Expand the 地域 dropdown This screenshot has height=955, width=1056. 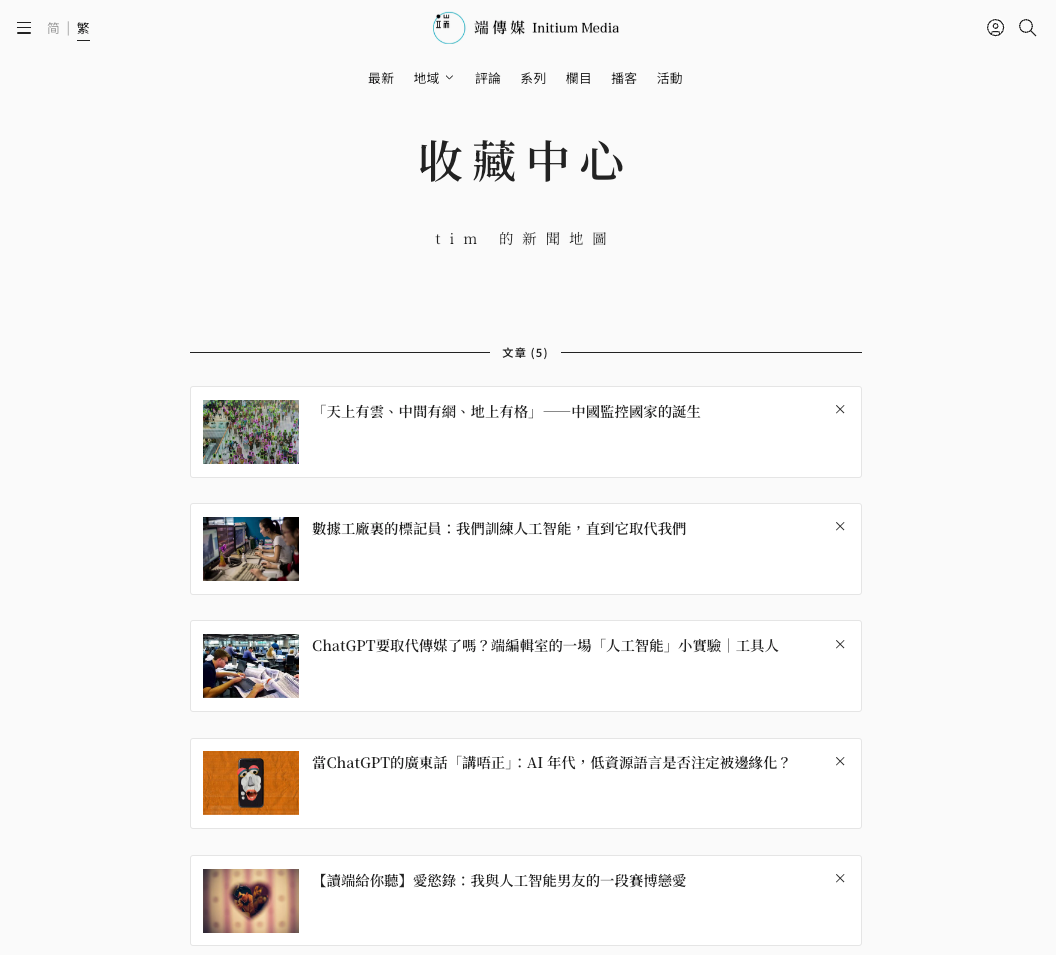click(x=434, y=78)
